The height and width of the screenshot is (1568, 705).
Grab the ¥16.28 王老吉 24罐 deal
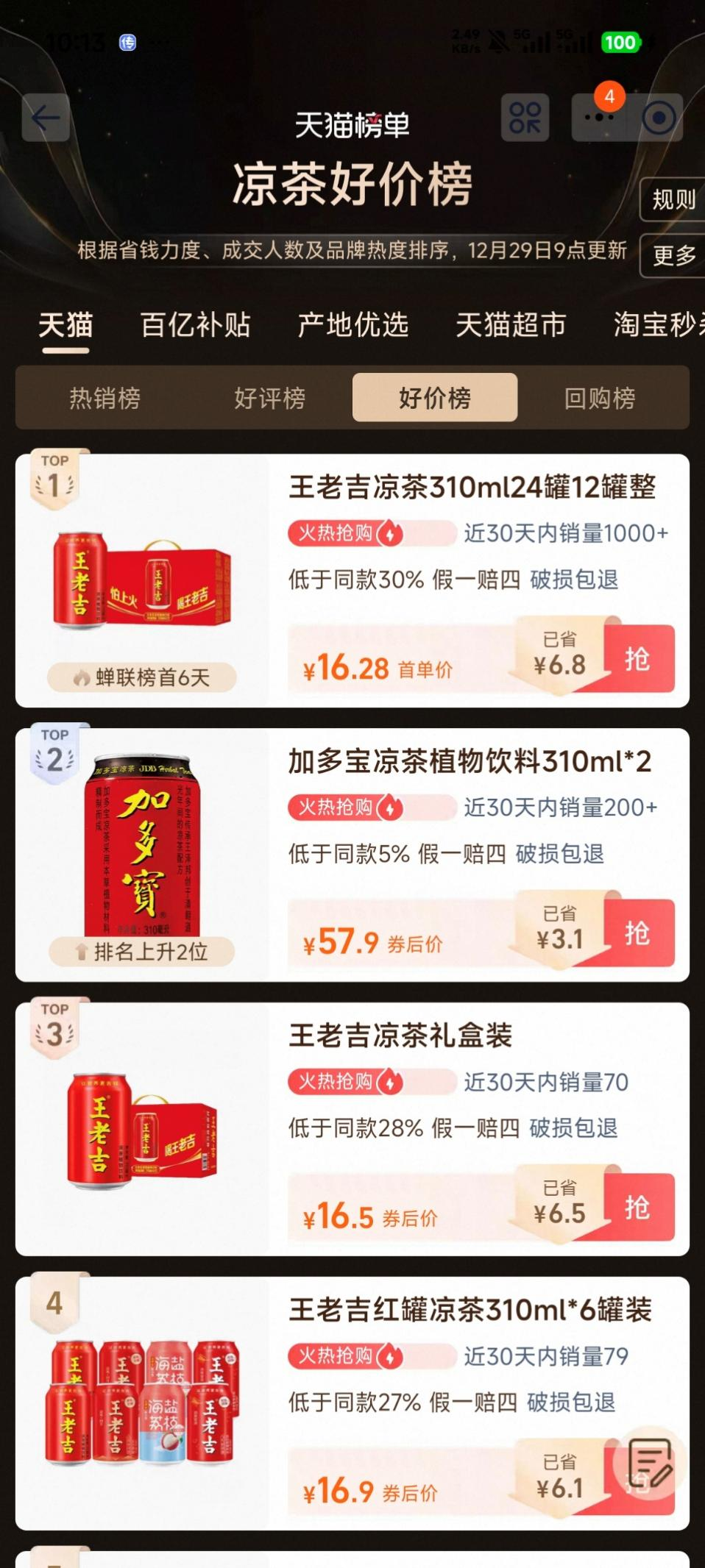point(637,659)
